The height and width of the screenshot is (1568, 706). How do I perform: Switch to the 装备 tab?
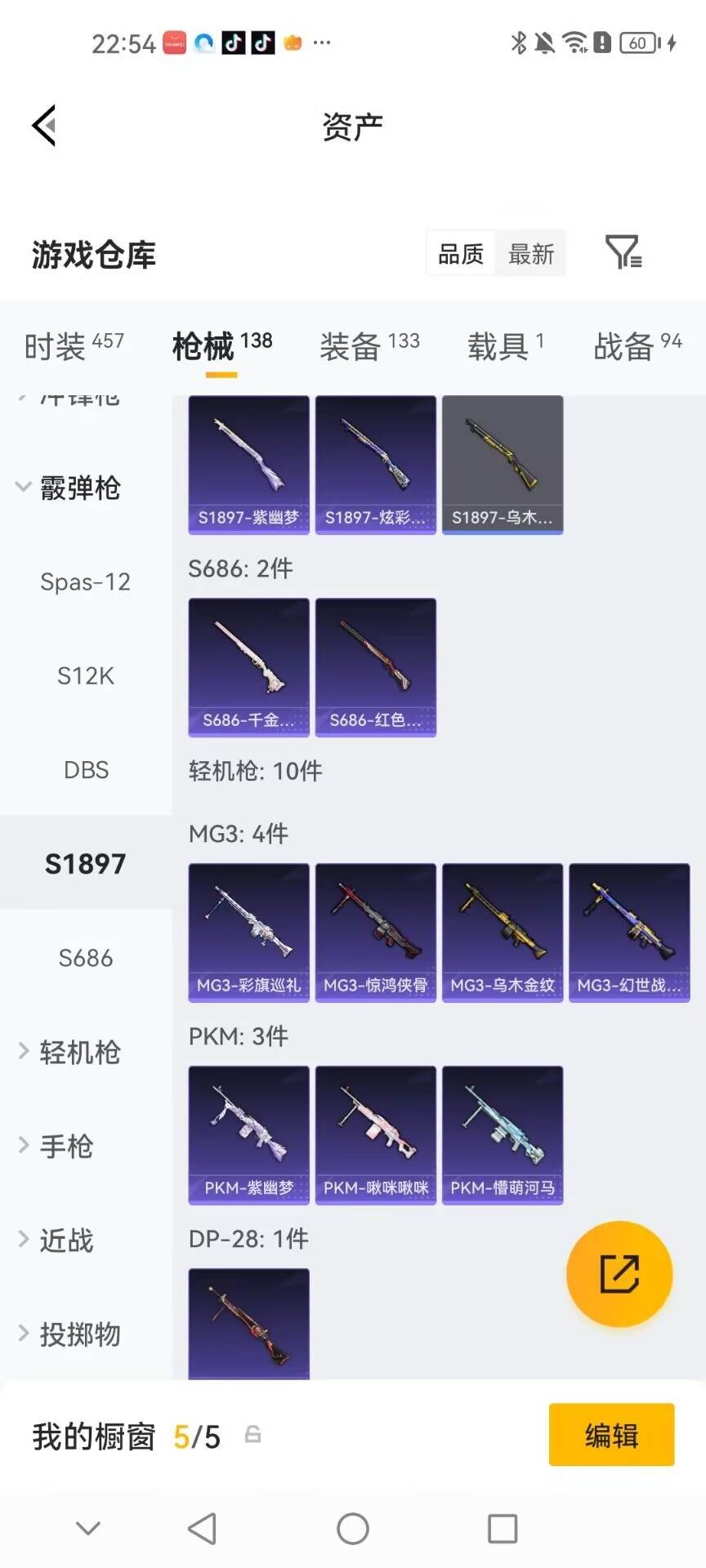(x=369, y=345)
